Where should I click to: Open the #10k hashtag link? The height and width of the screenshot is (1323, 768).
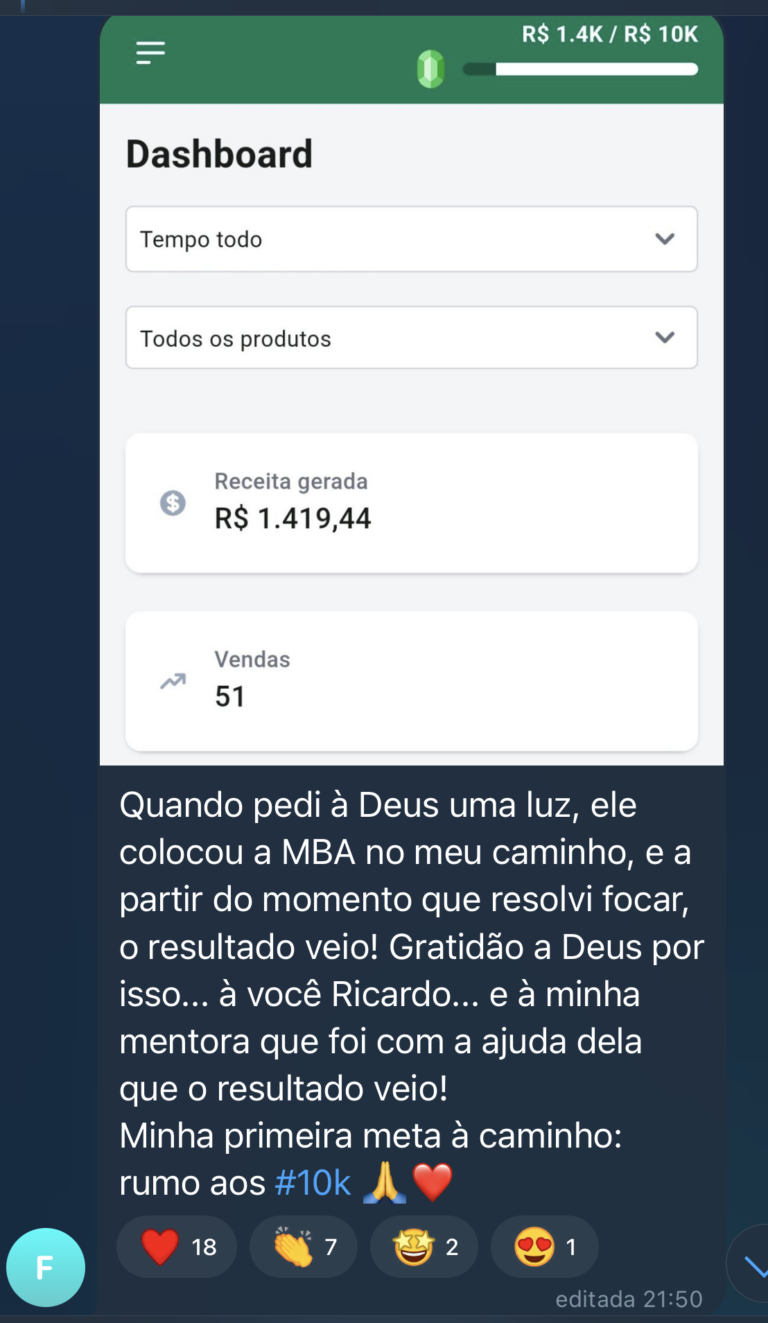(x=311, y=1182)
